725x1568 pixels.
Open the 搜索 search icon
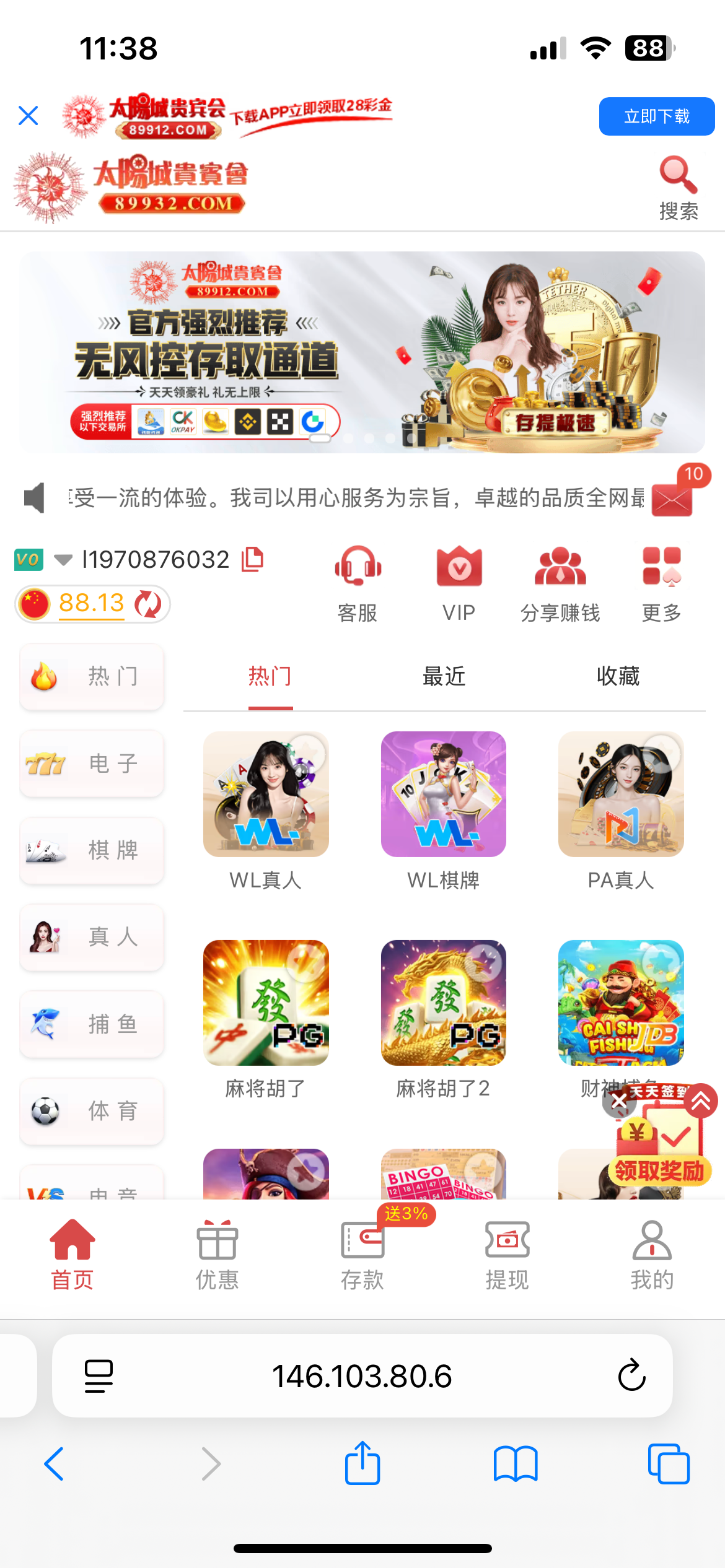click(678, 187)
